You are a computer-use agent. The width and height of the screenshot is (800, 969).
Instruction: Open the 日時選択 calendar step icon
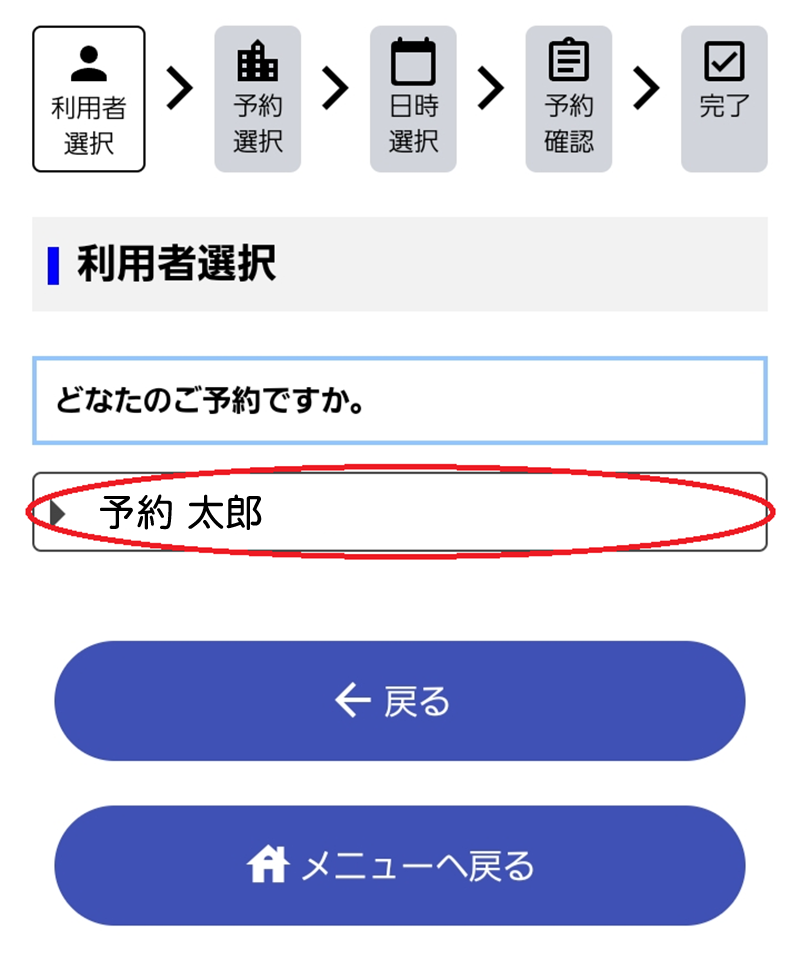(x=414, y=62)
